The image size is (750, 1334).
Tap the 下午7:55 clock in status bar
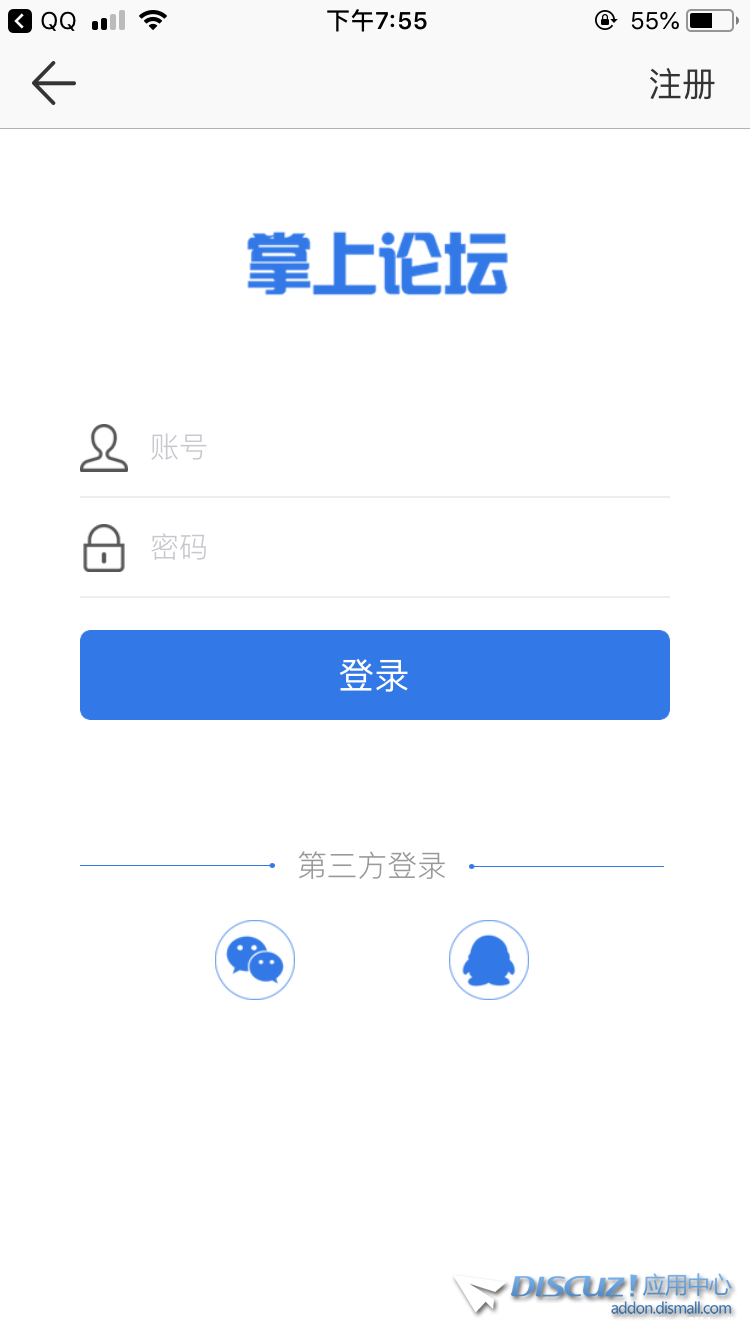(375, 20)
